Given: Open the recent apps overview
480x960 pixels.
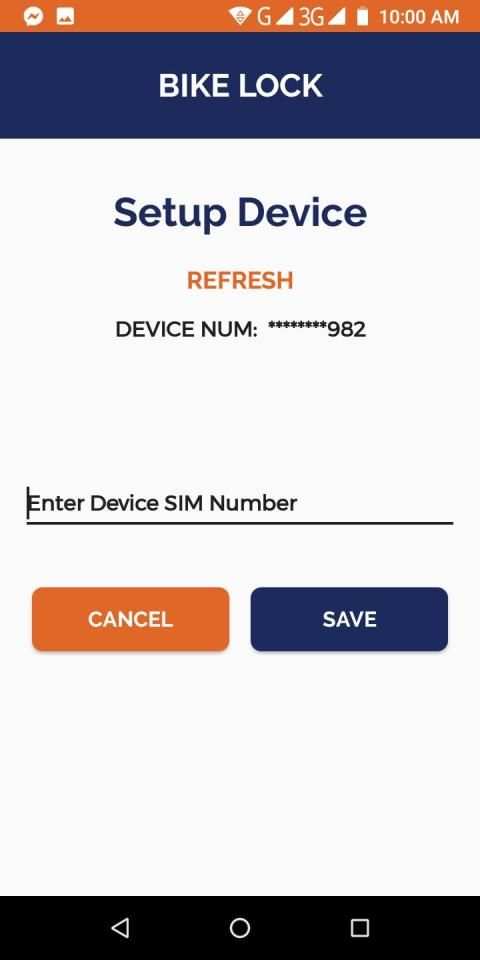Looking at the screenshot, I should click(360, 928).
